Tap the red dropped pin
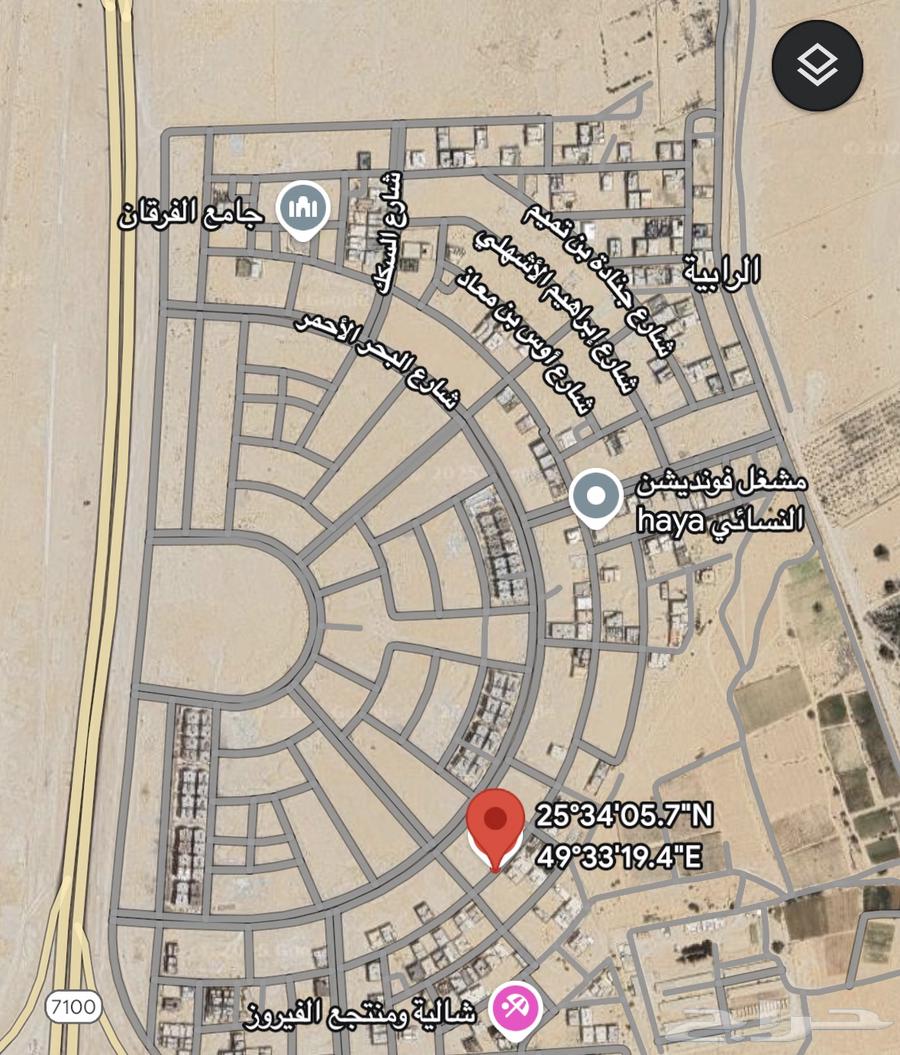 pyautogui.click(x=497, y=822)
